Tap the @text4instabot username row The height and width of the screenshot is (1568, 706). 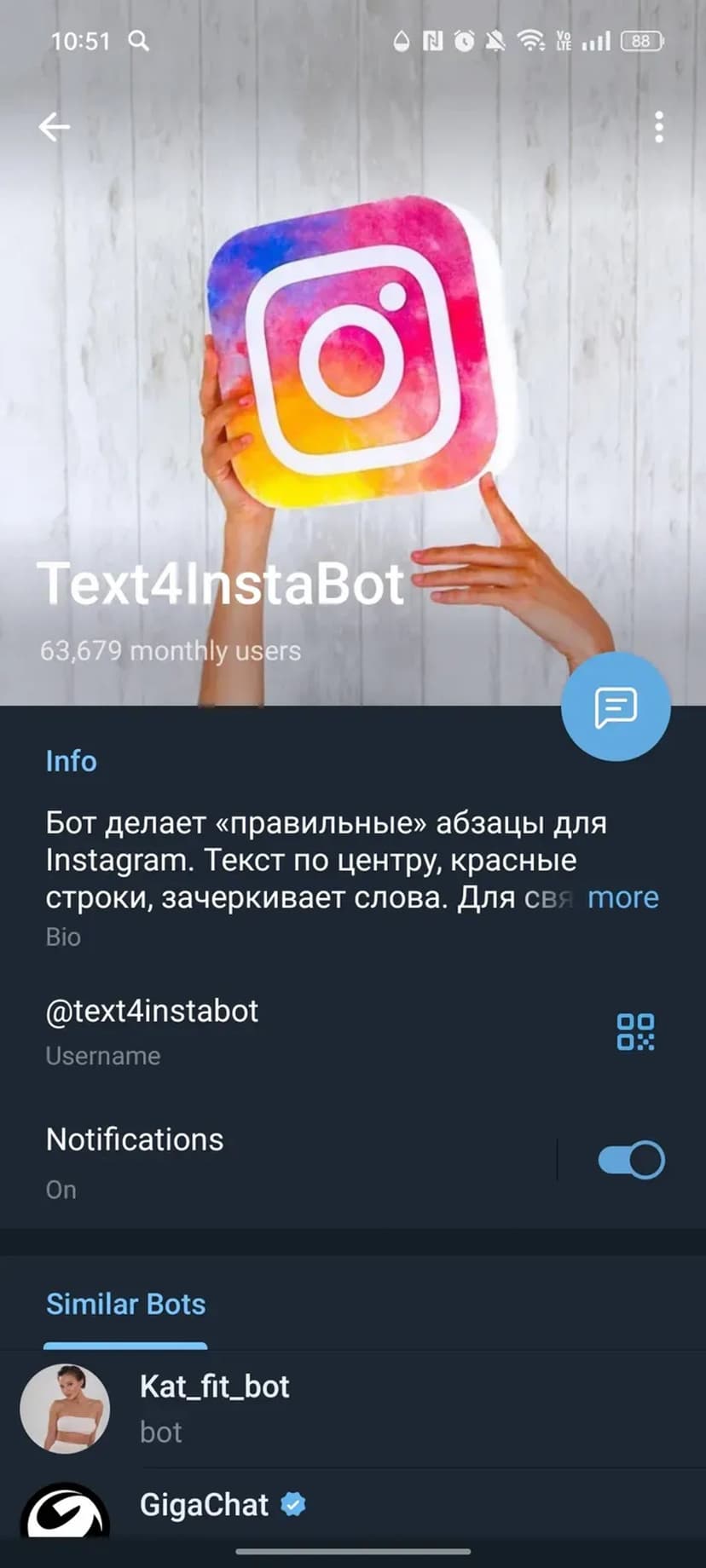[x=256, y=1029]
